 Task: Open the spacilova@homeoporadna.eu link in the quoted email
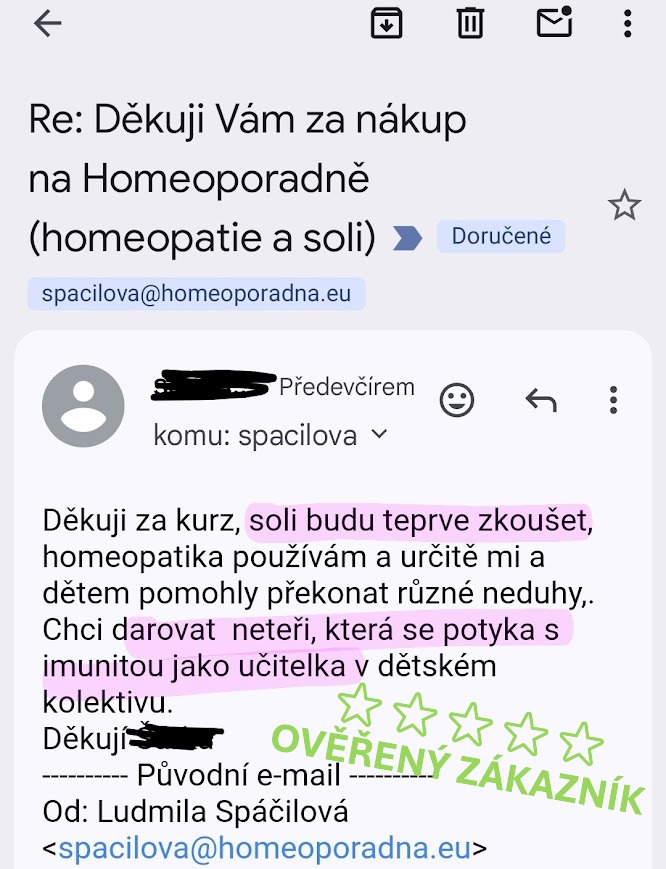tap(264, 849)
